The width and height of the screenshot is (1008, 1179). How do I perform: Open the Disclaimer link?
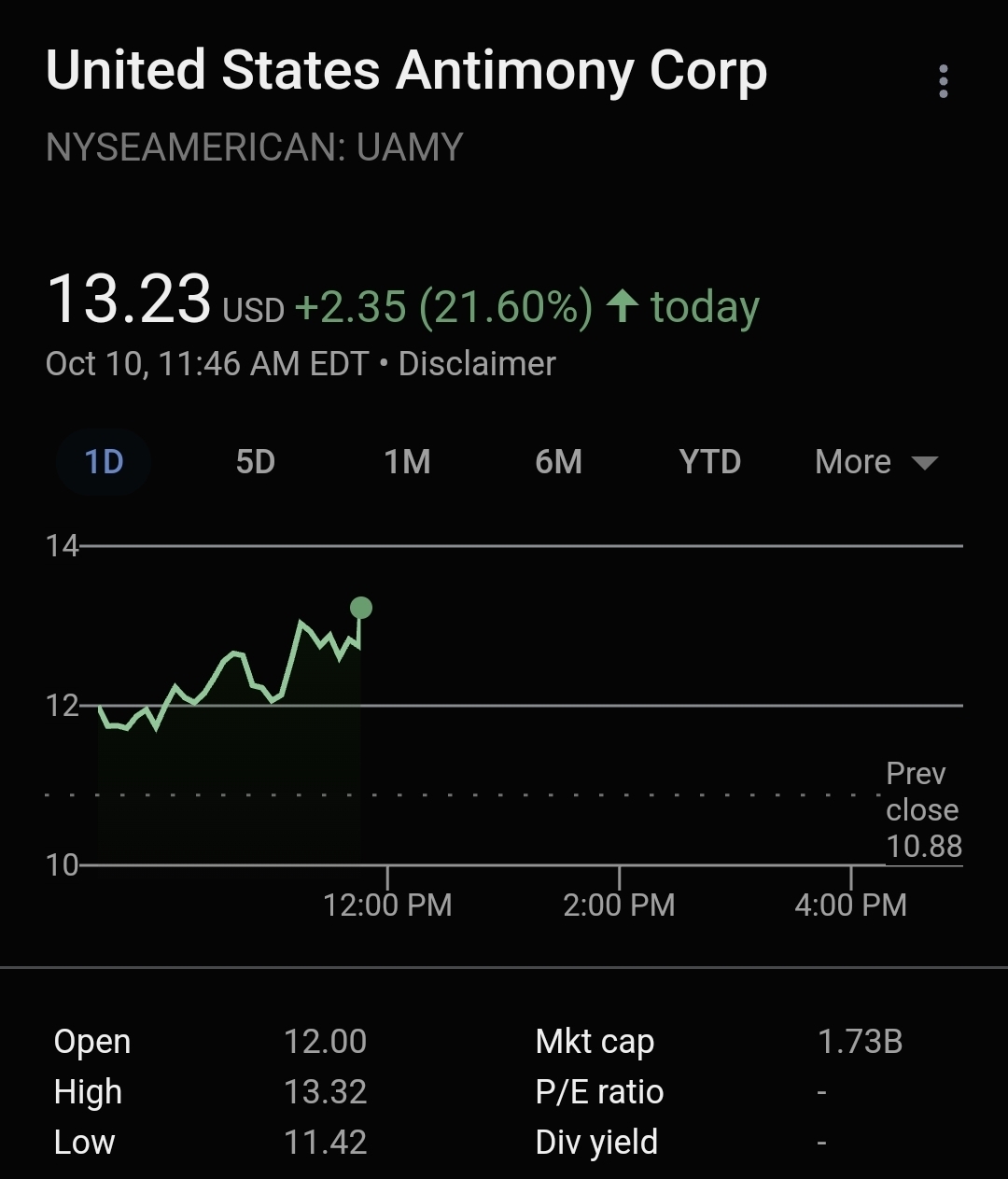tap(477, 364)
